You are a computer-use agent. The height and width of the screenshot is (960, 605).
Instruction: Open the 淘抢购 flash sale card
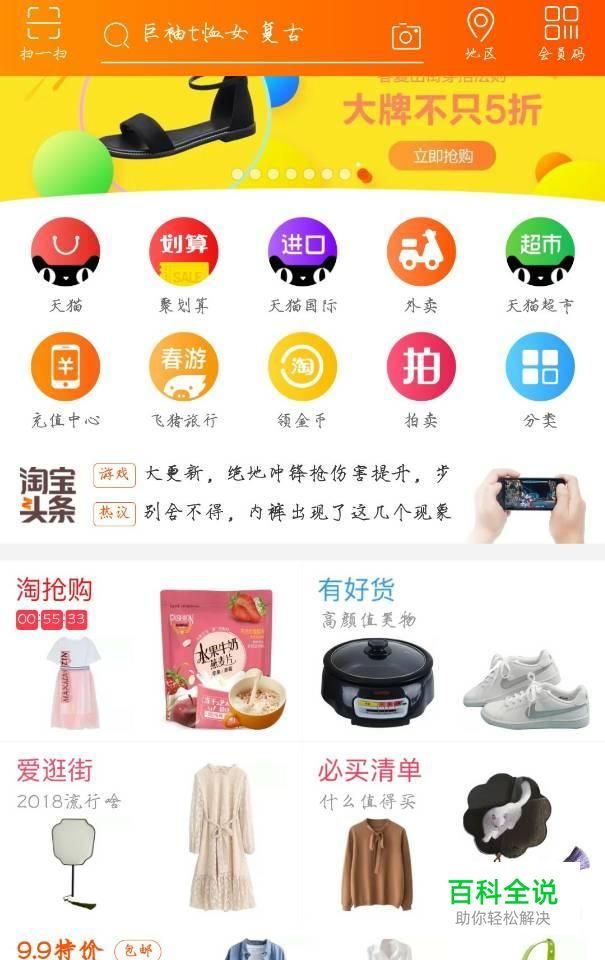pos(150,650)
